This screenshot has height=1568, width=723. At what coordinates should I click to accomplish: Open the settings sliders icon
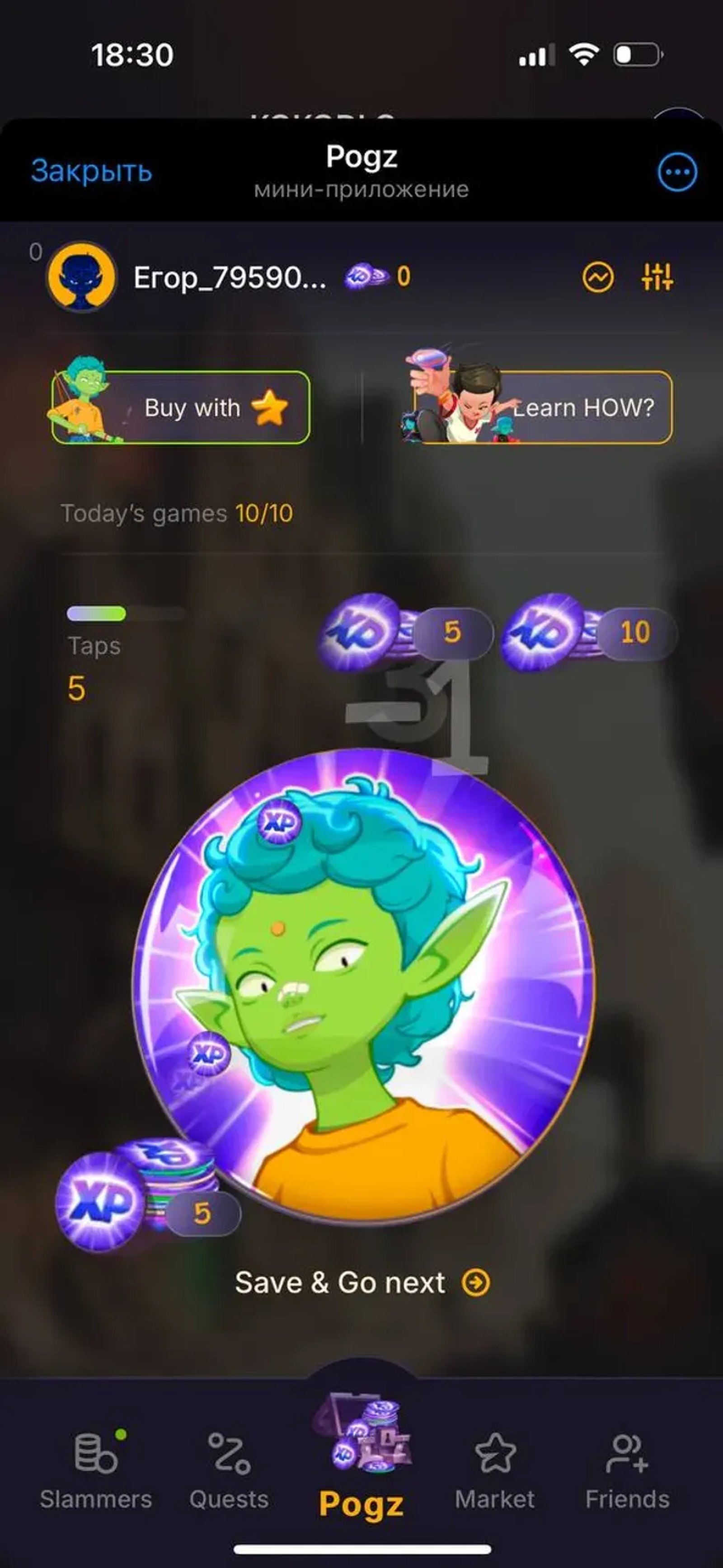[657, 277]
